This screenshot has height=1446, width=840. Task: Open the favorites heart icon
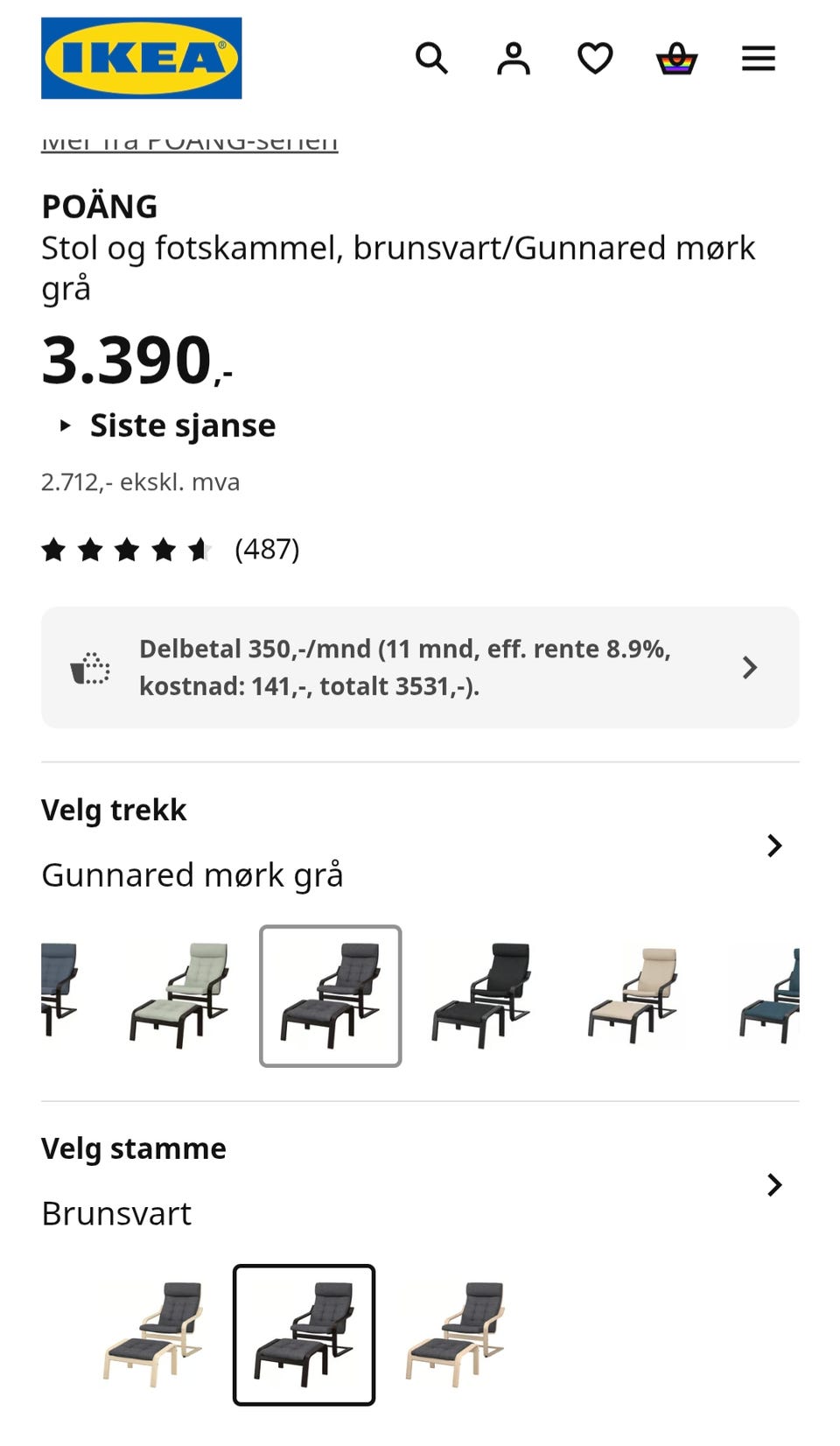(x=594, y=58)
